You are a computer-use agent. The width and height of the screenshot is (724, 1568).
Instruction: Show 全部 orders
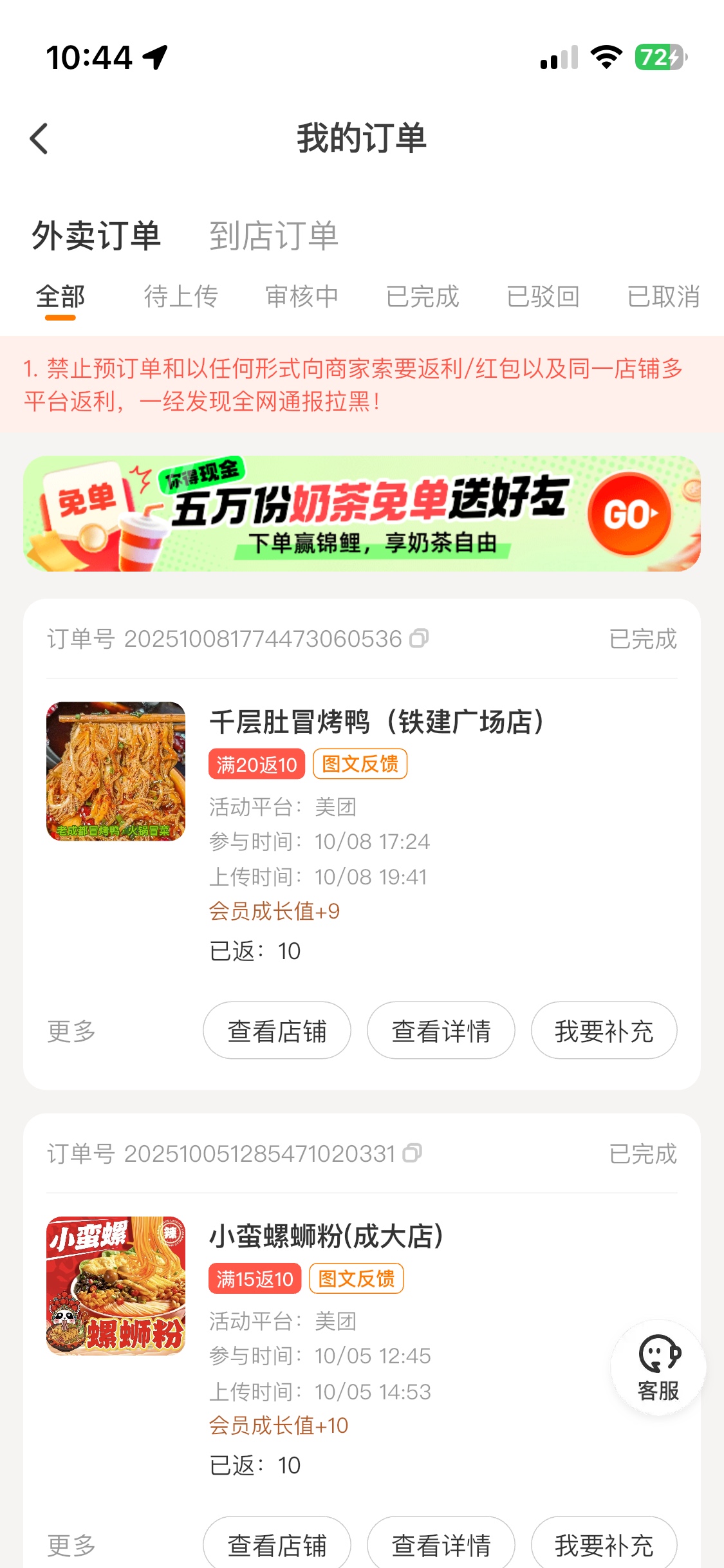click(60, 297)
